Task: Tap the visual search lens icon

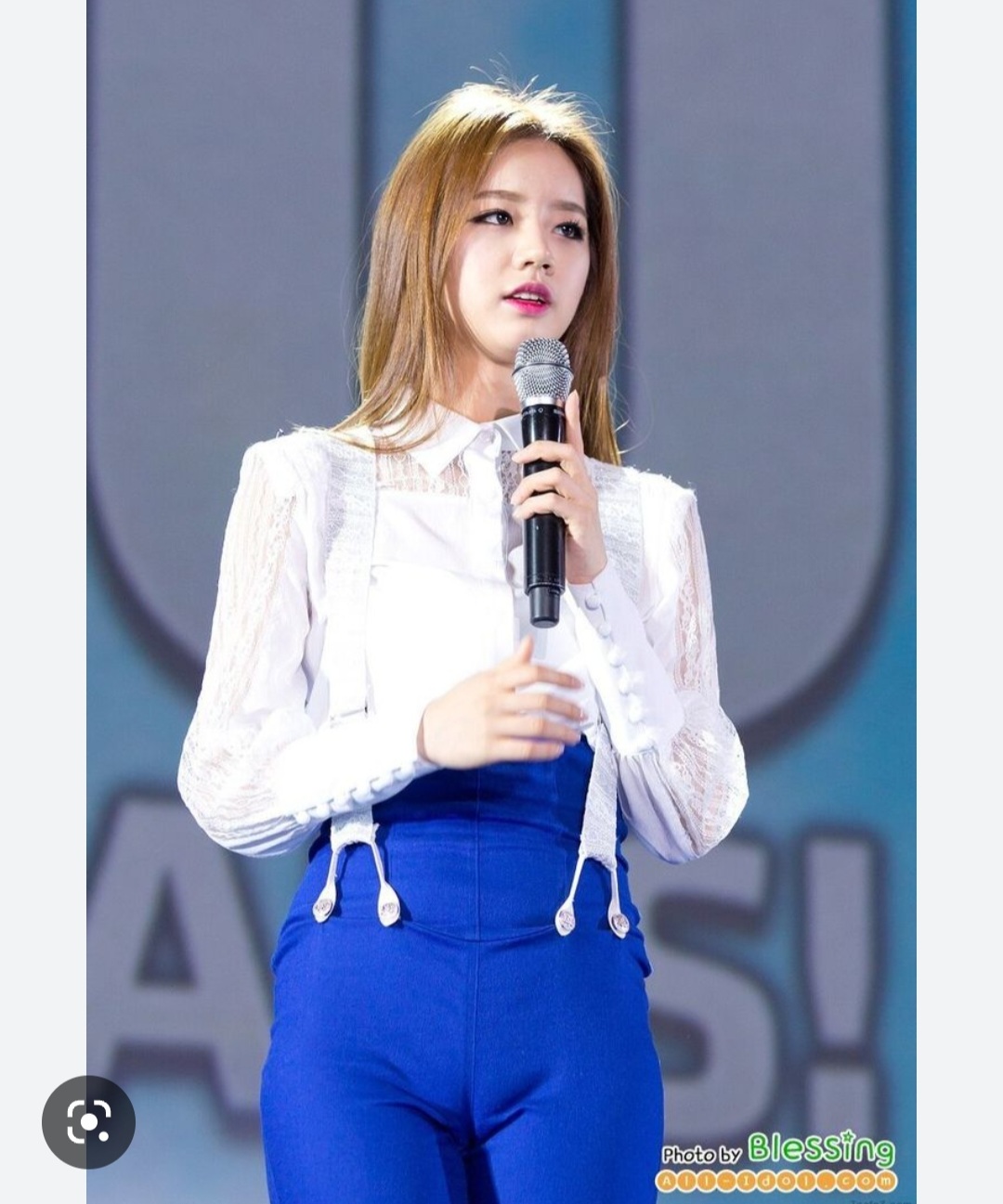Action: pos(88,1121)
